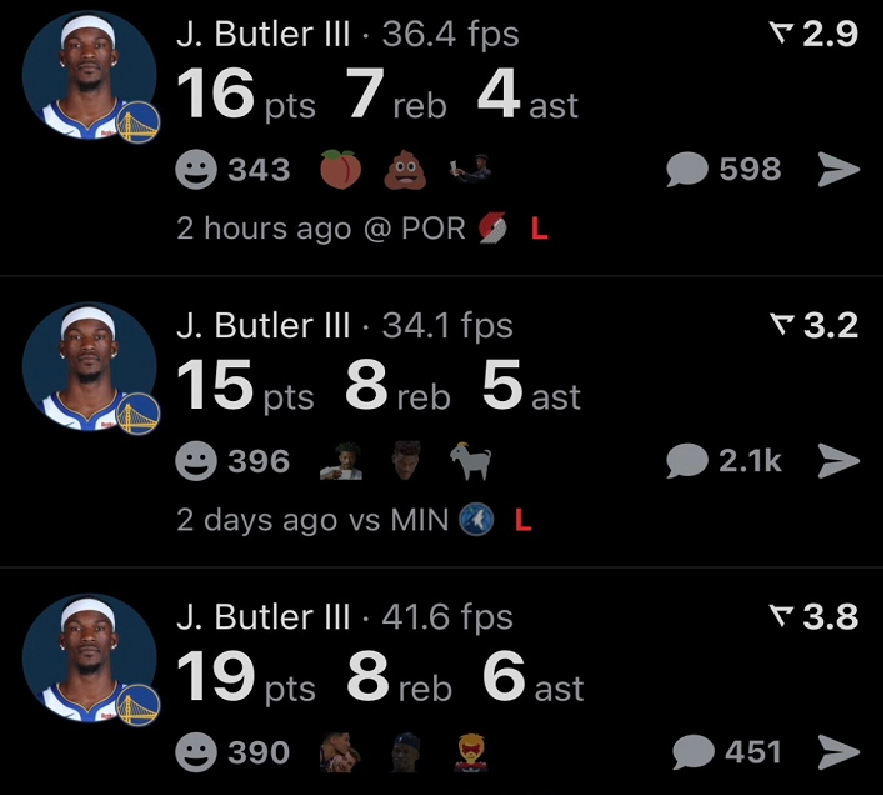Share the 19 pts Butler performance
The height and width of the screenshot is (795, 883).
click(838, 752)
